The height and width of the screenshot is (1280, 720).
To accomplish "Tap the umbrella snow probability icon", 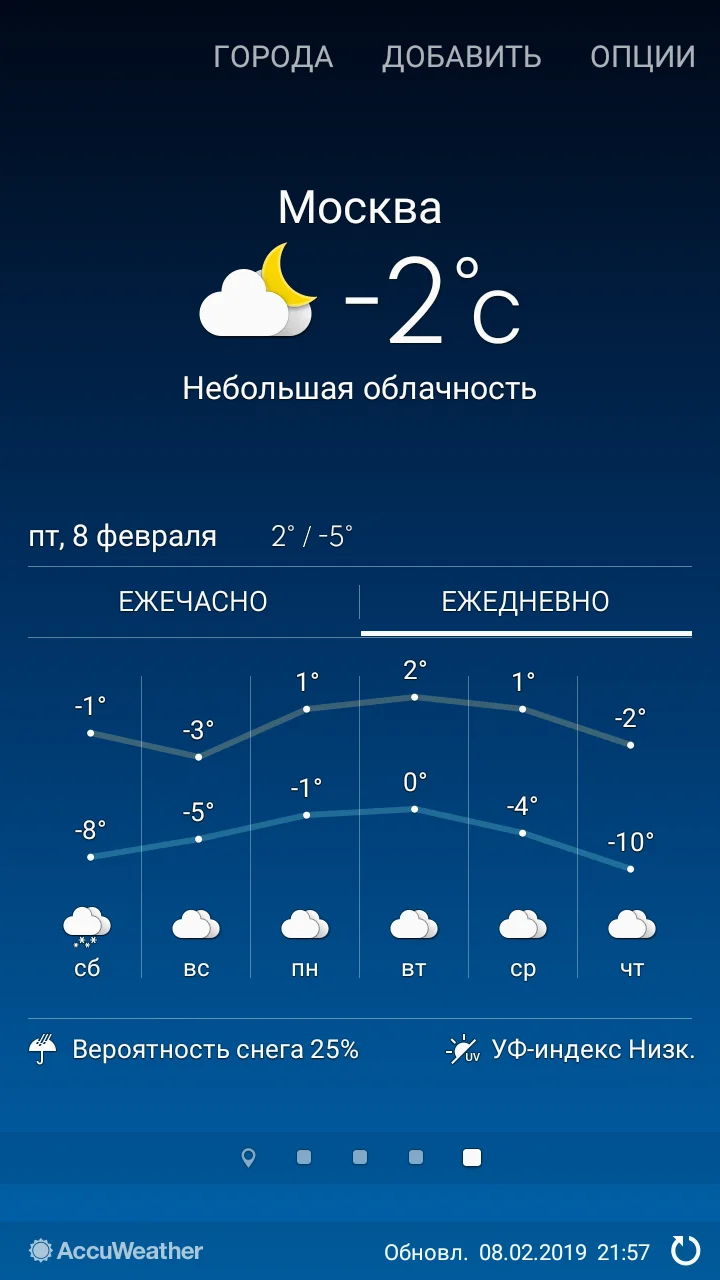I will 42,1048.
